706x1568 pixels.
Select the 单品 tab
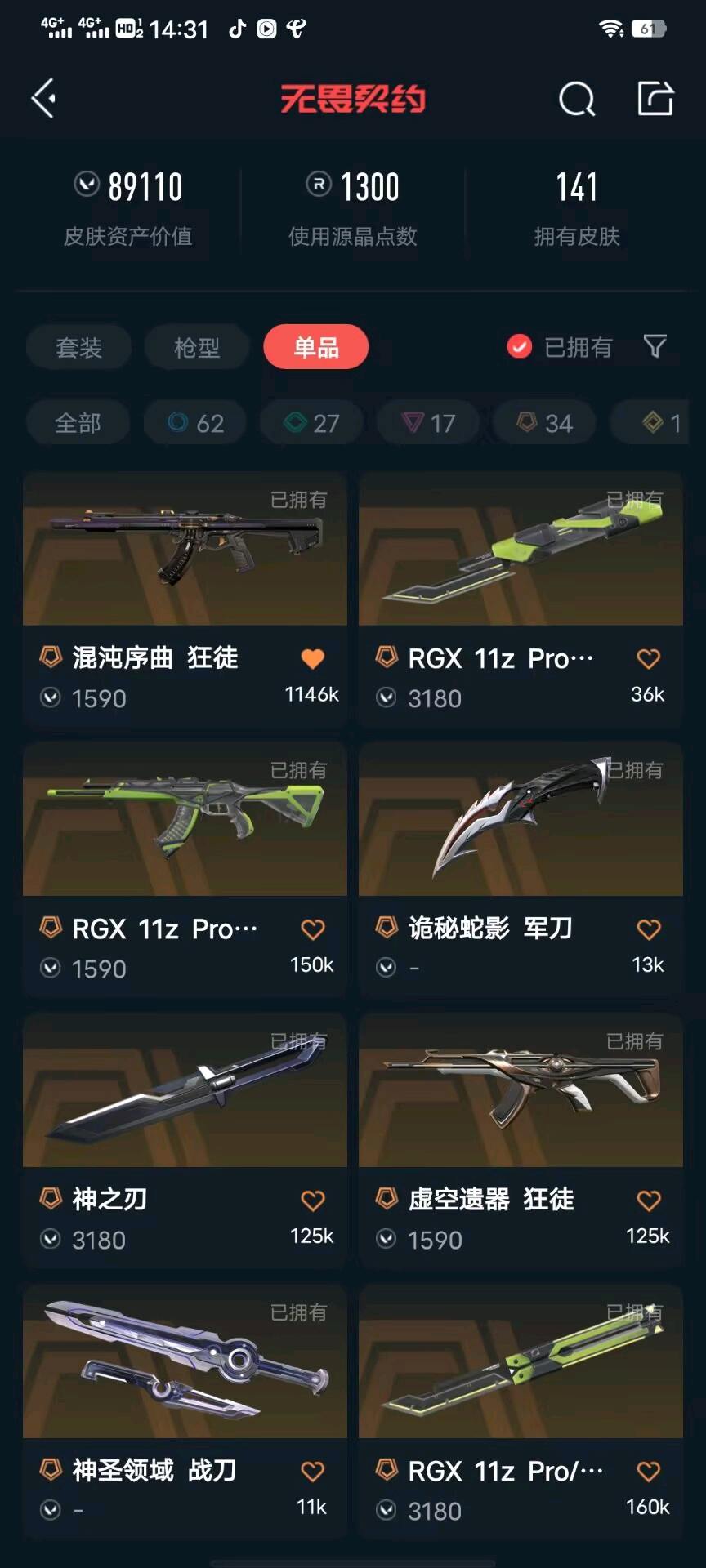coord(315,347)
